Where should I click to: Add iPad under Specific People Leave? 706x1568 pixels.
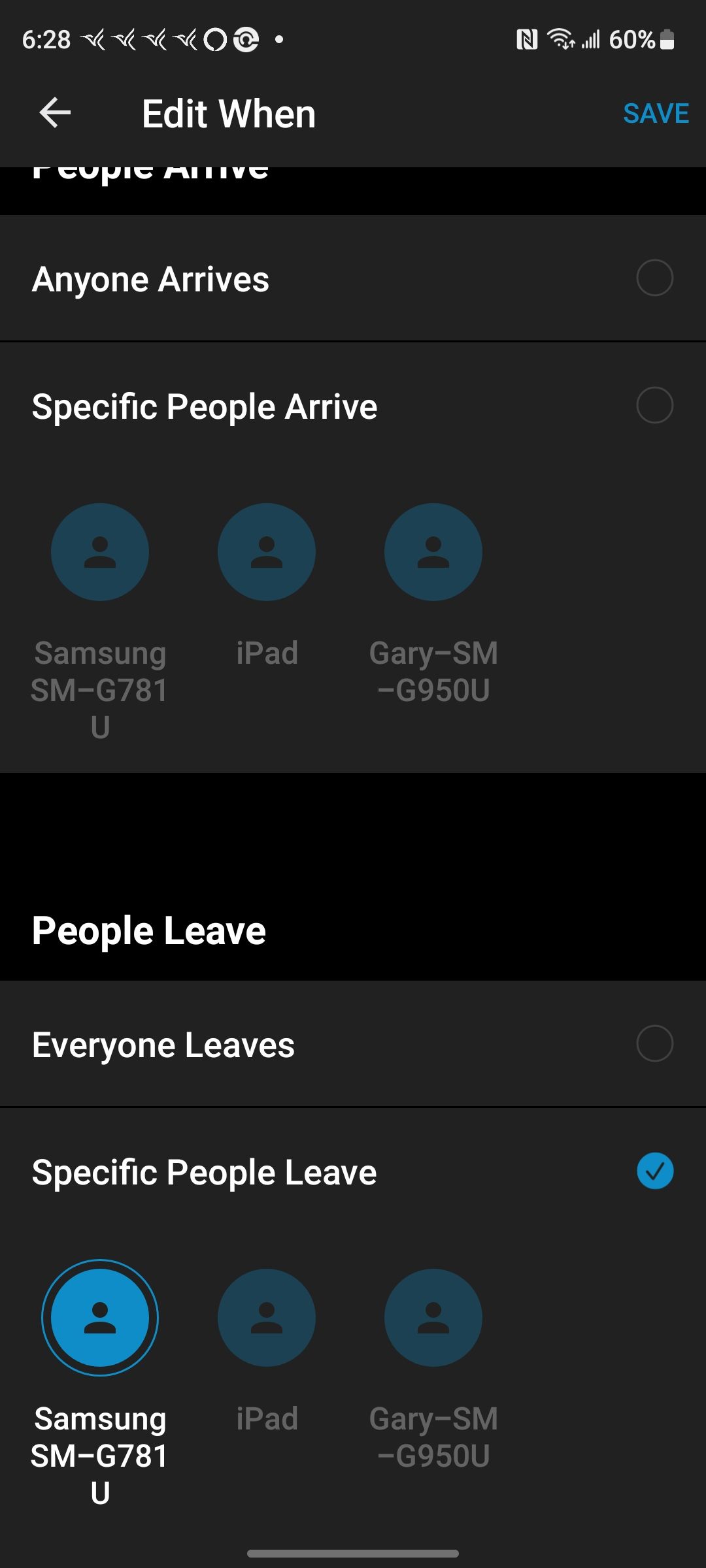coord(267,1318)
